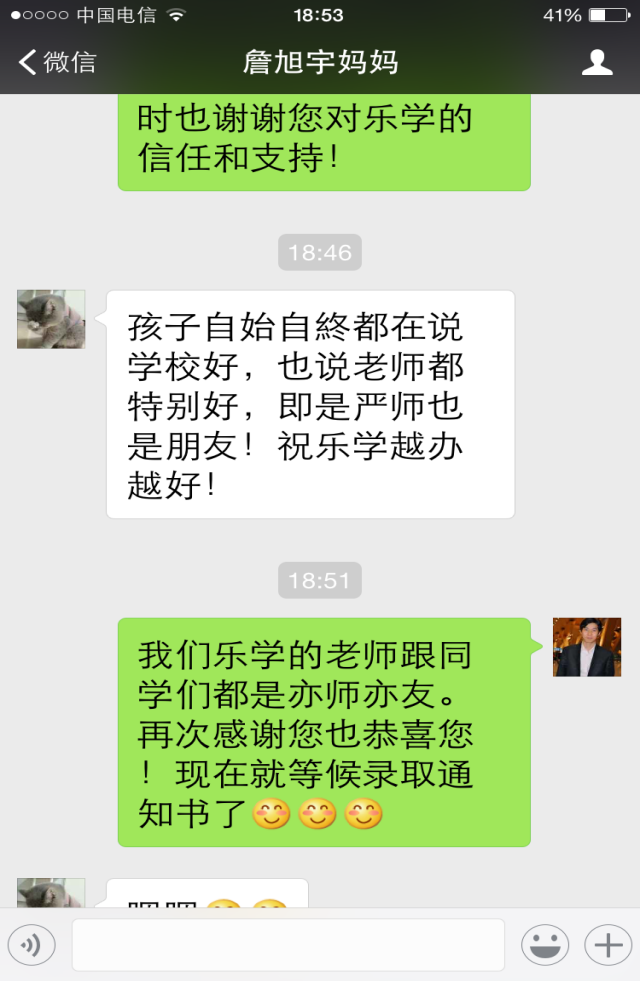Viewport: 640px width, 981px height.
Task: Tap the message text field
Action: click(288, 944)
